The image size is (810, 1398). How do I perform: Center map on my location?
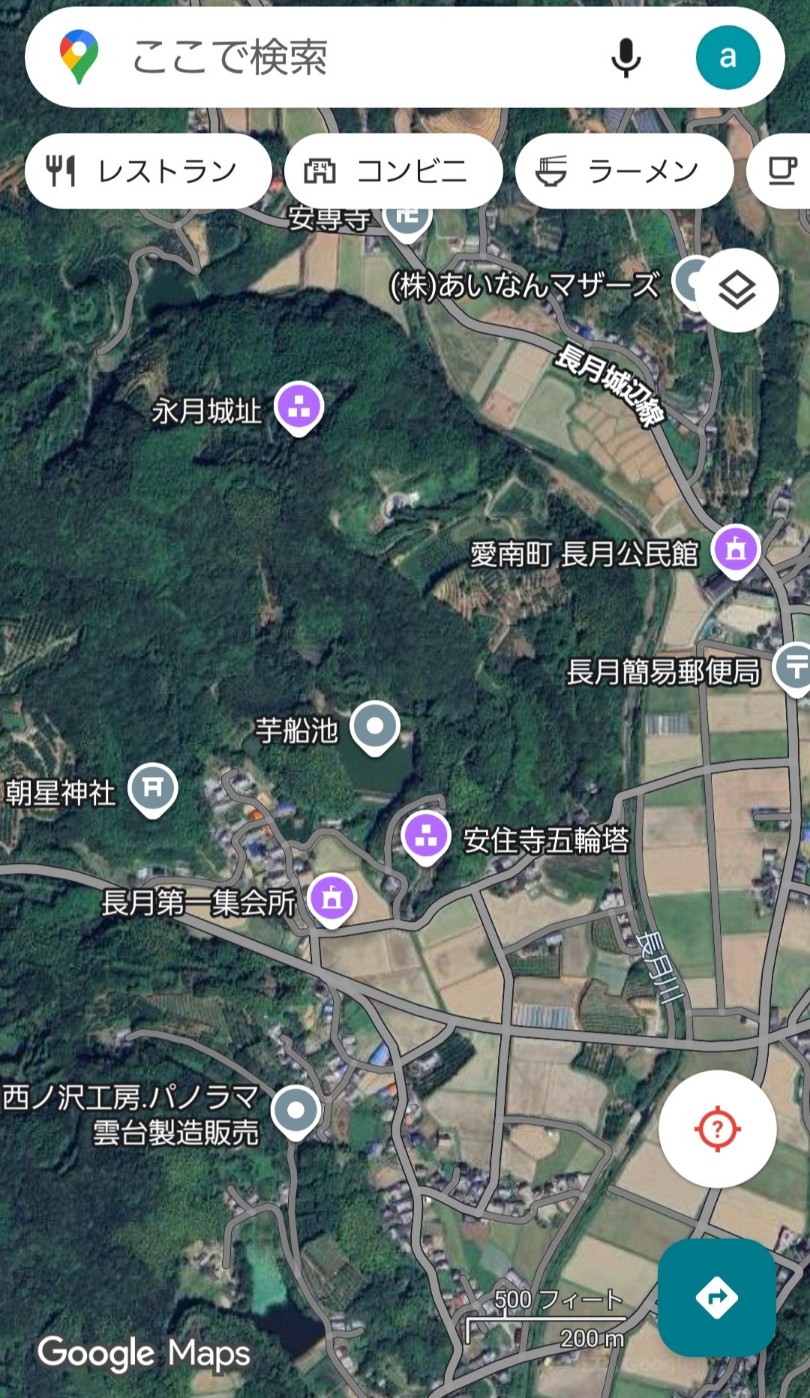click(717, 1129)
